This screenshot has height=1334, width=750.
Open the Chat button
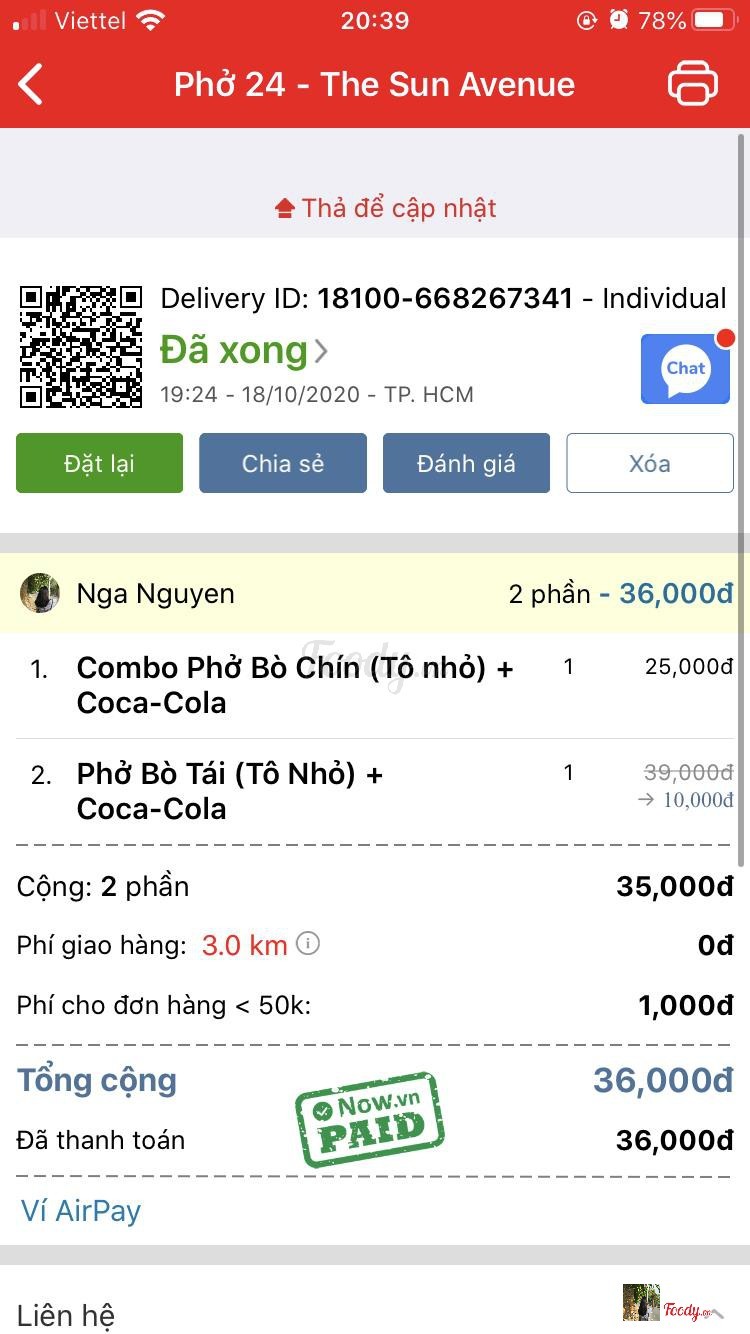click(685, 368)
